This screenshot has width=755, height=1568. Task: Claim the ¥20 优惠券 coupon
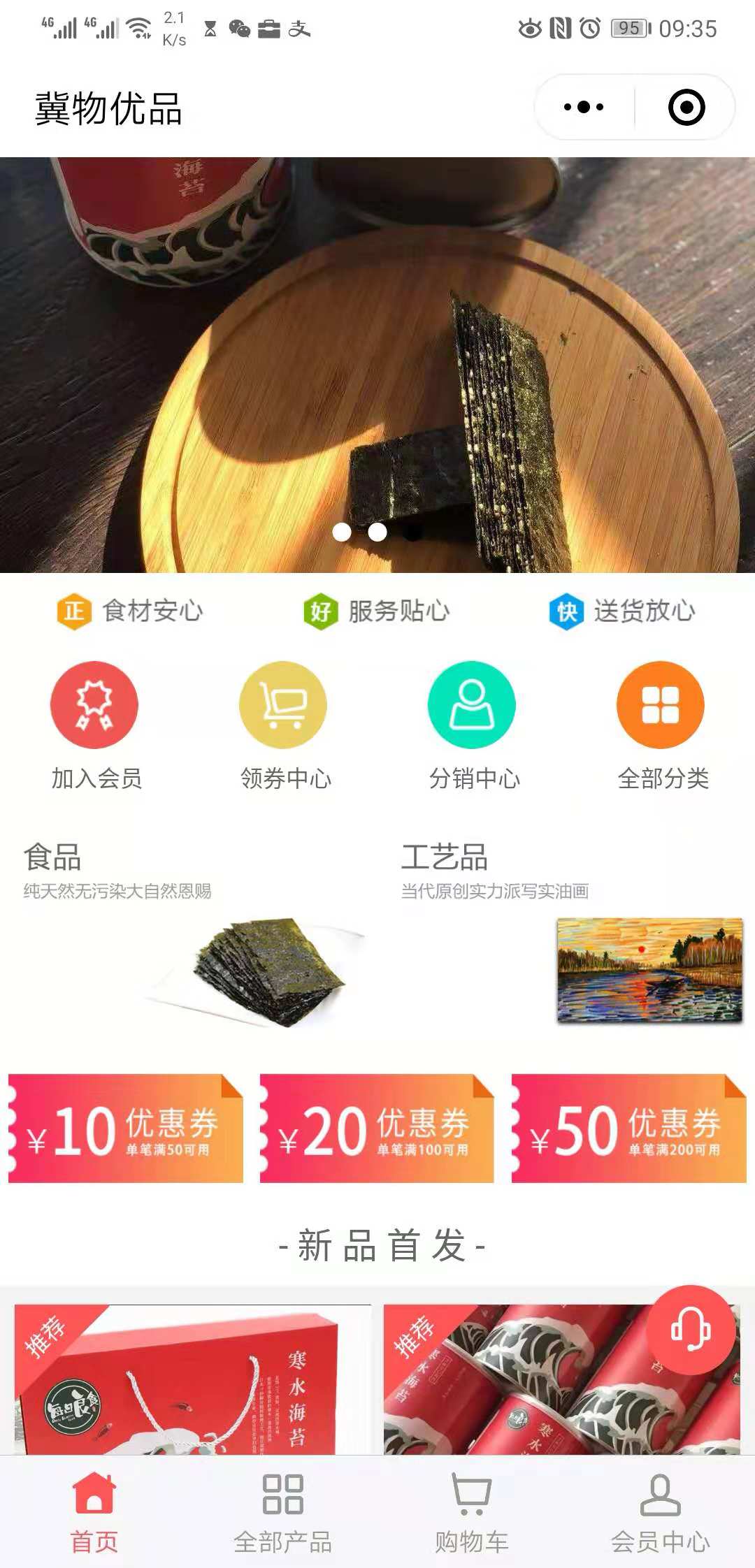click(x=377, y=1128)
